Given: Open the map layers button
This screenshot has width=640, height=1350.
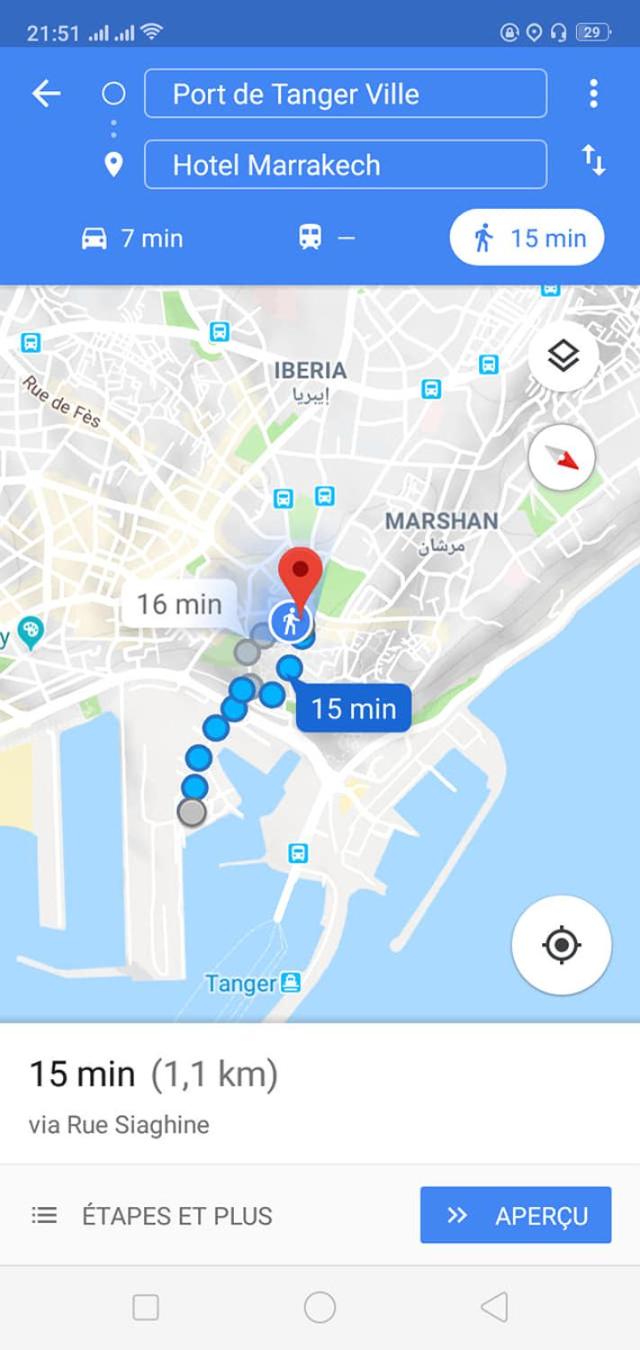Looking at the screenshot, I should point(563,356).
